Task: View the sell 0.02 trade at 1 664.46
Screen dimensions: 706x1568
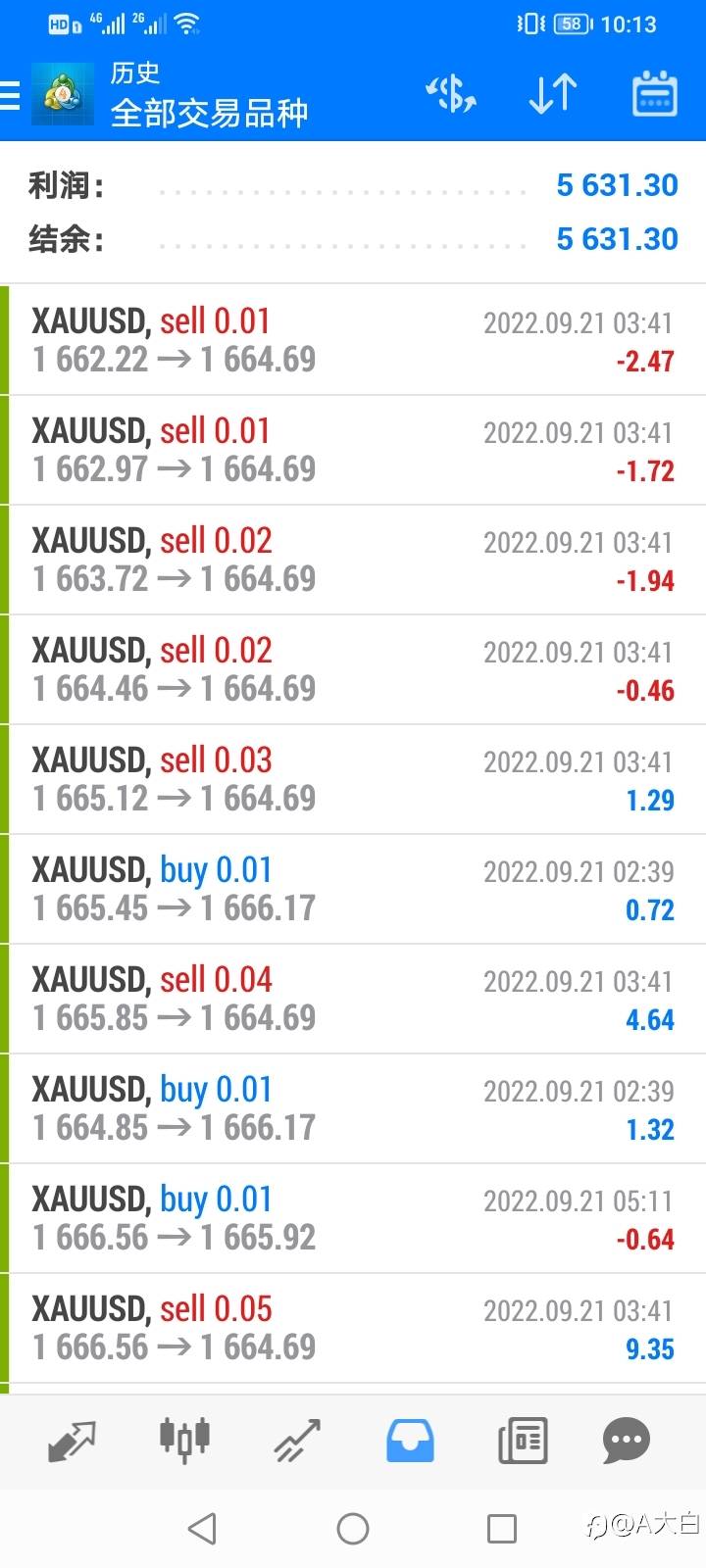Action: (x=353, y=669)
